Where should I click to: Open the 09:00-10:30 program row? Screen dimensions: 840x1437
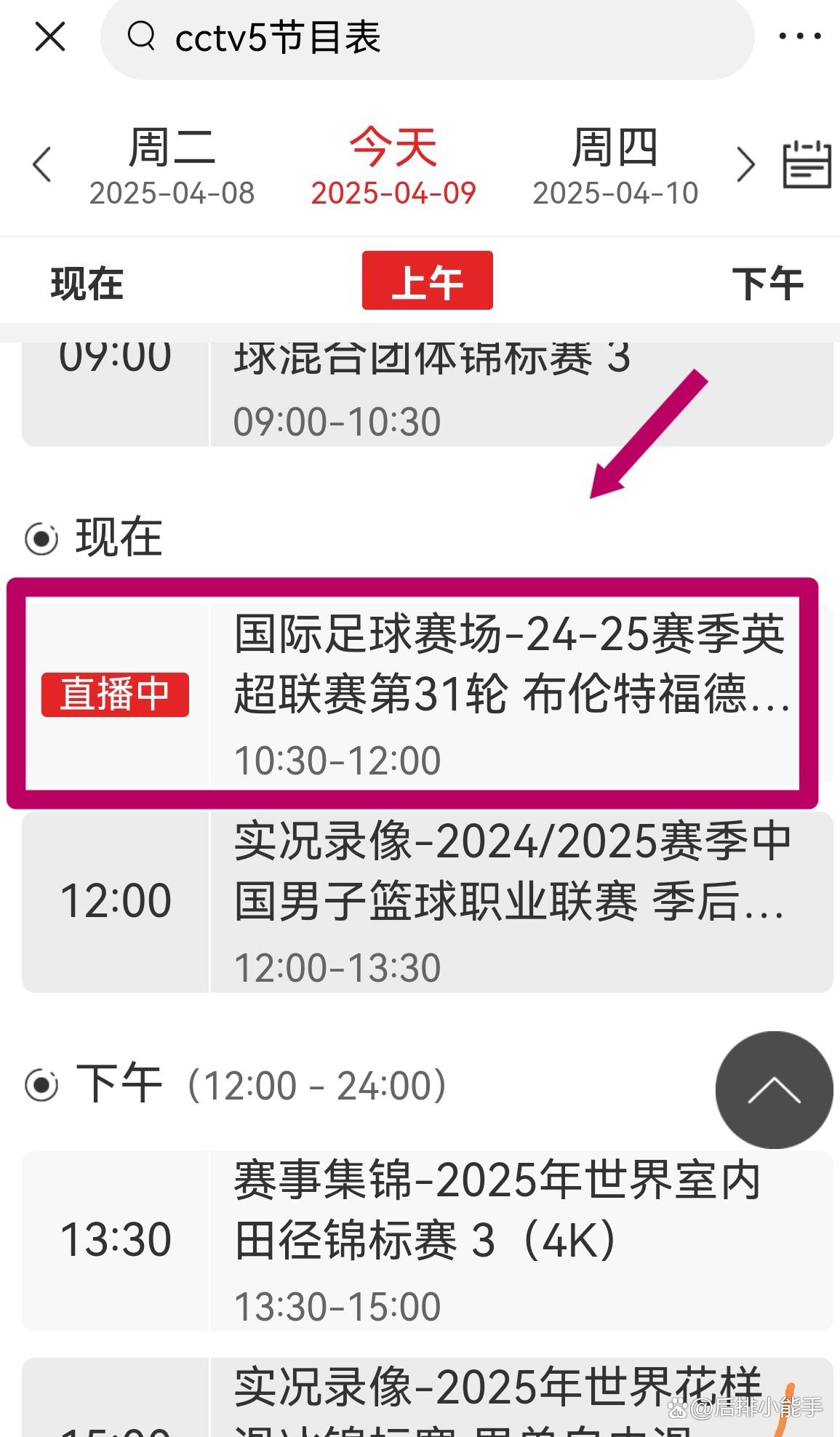[x=427, y=393]
